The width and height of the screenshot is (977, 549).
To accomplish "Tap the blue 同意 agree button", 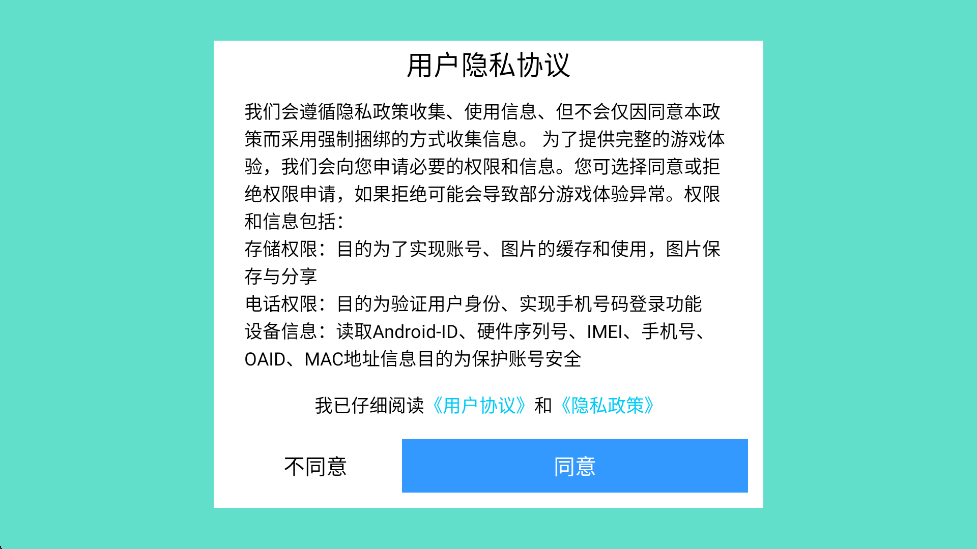I will [574, 466].
